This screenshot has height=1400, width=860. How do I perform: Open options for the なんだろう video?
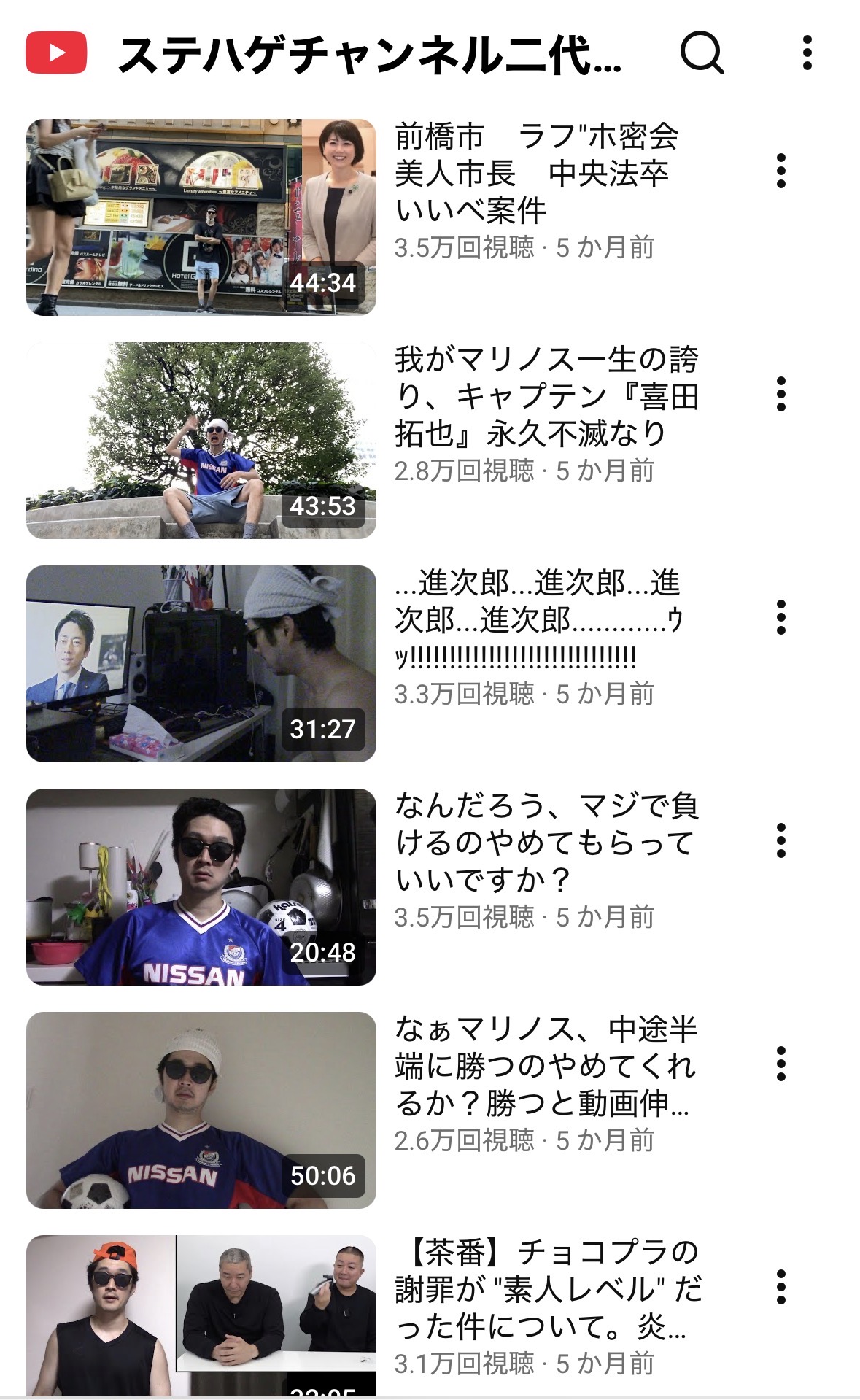click(x=781, y=840)
